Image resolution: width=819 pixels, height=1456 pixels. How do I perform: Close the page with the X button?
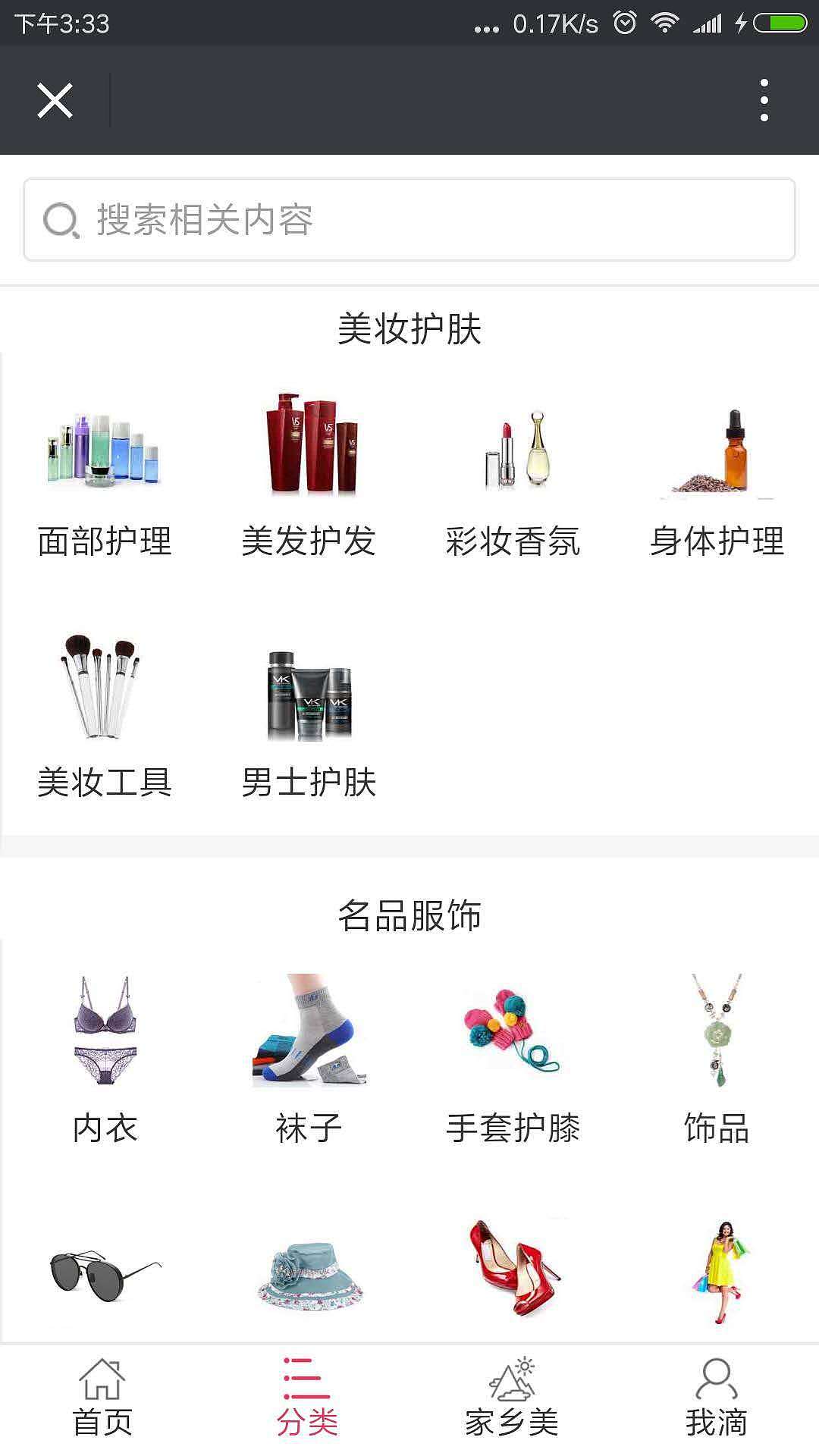[x=55, y=99]
